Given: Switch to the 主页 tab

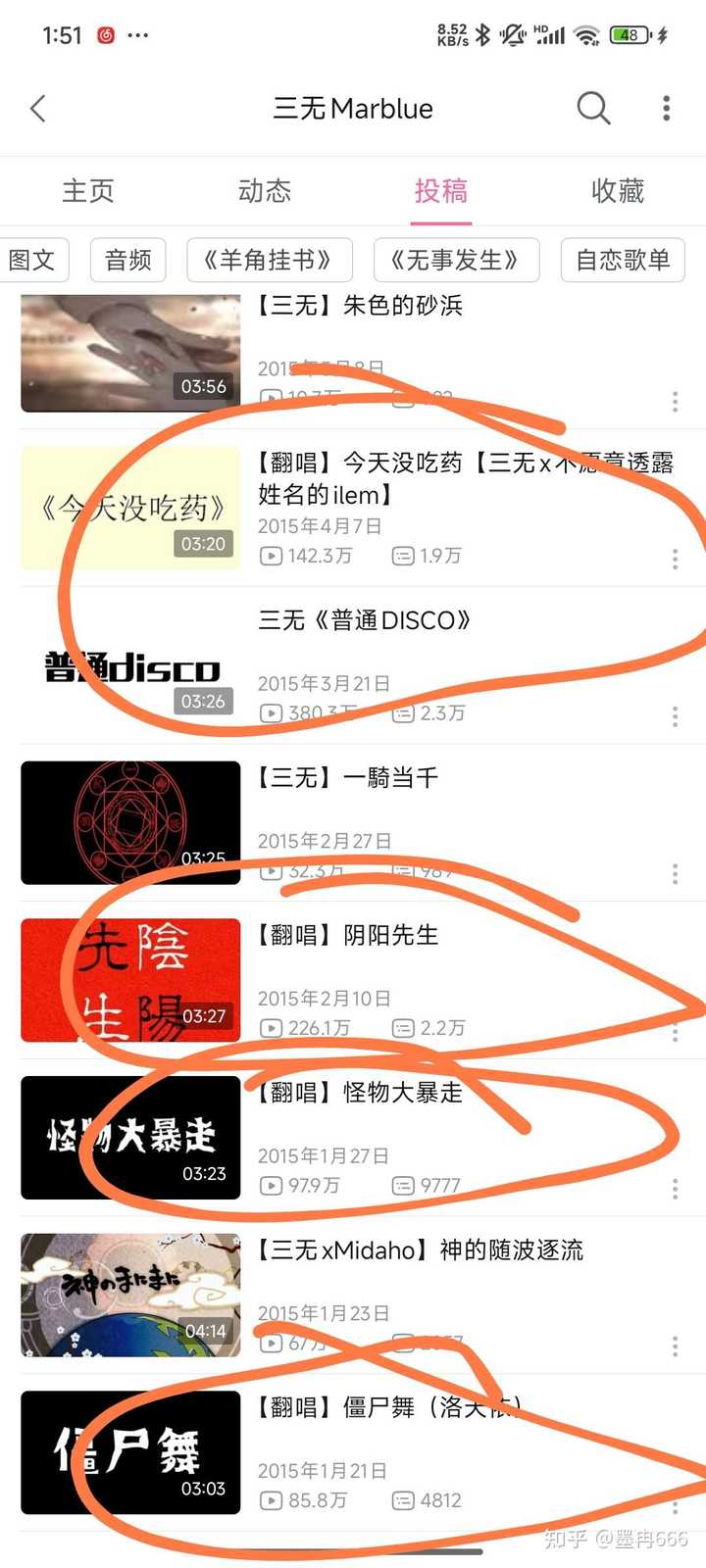Looking at the screenshot, I should coord(88,191).
